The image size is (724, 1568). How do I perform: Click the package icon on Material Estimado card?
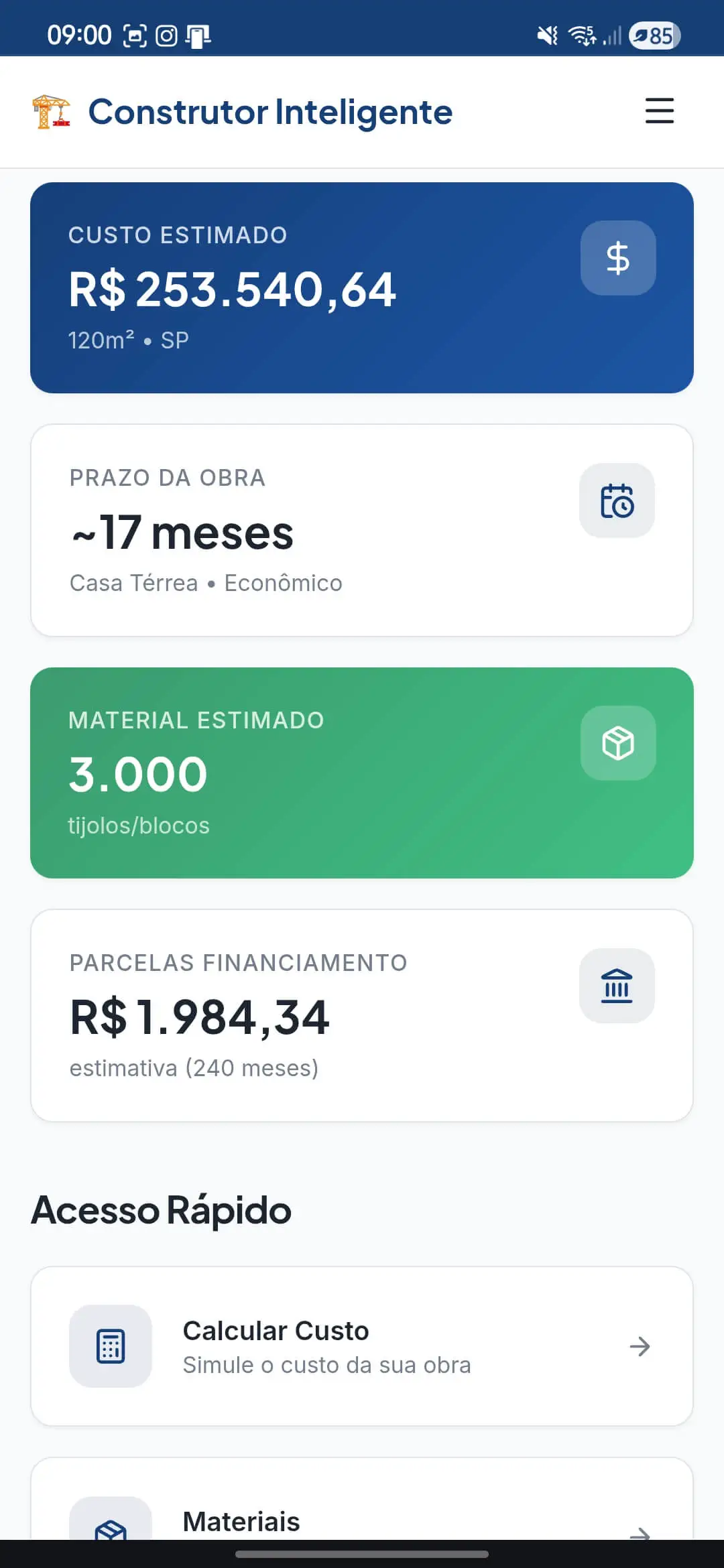click(x=617, y=744)
